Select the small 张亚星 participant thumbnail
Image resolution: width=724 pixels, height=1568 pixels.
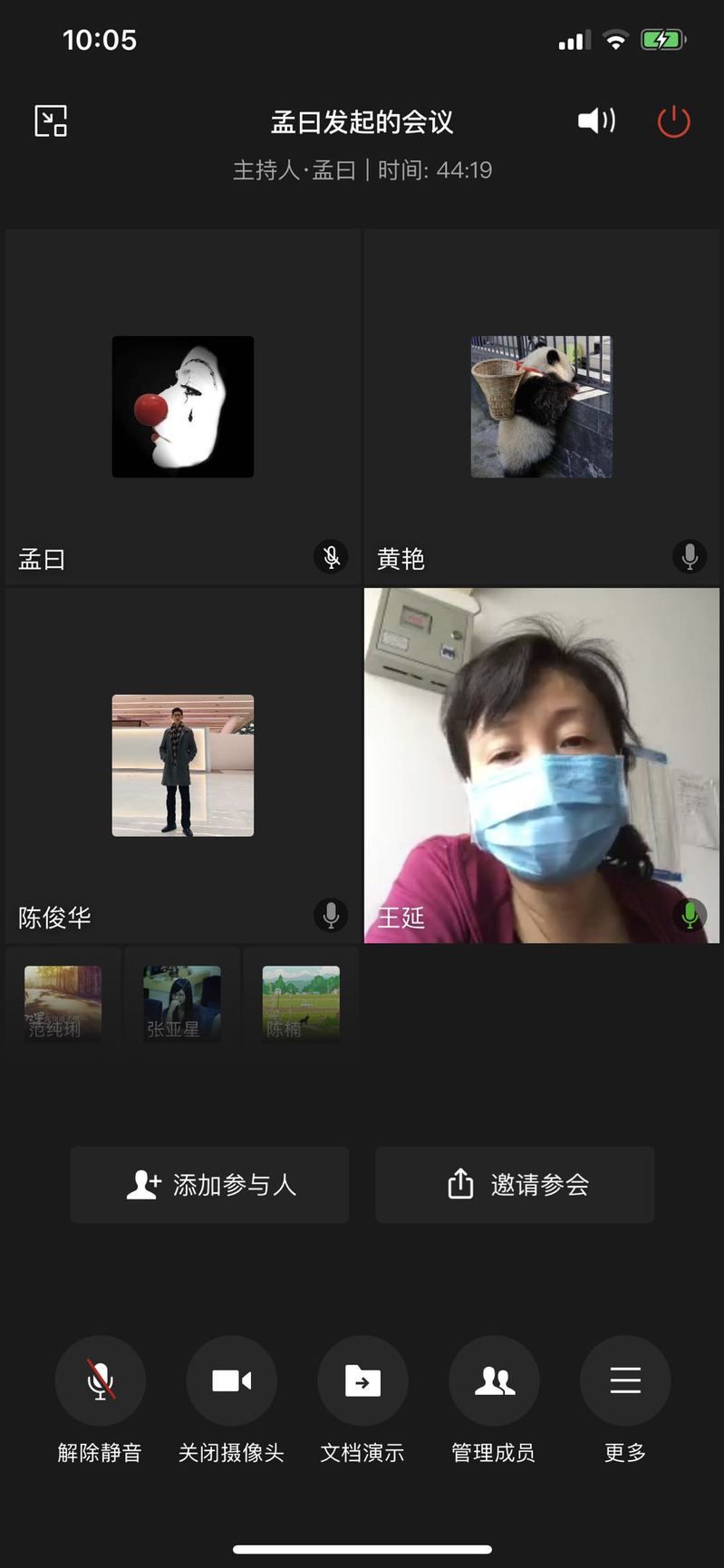tap(182, 1001)
